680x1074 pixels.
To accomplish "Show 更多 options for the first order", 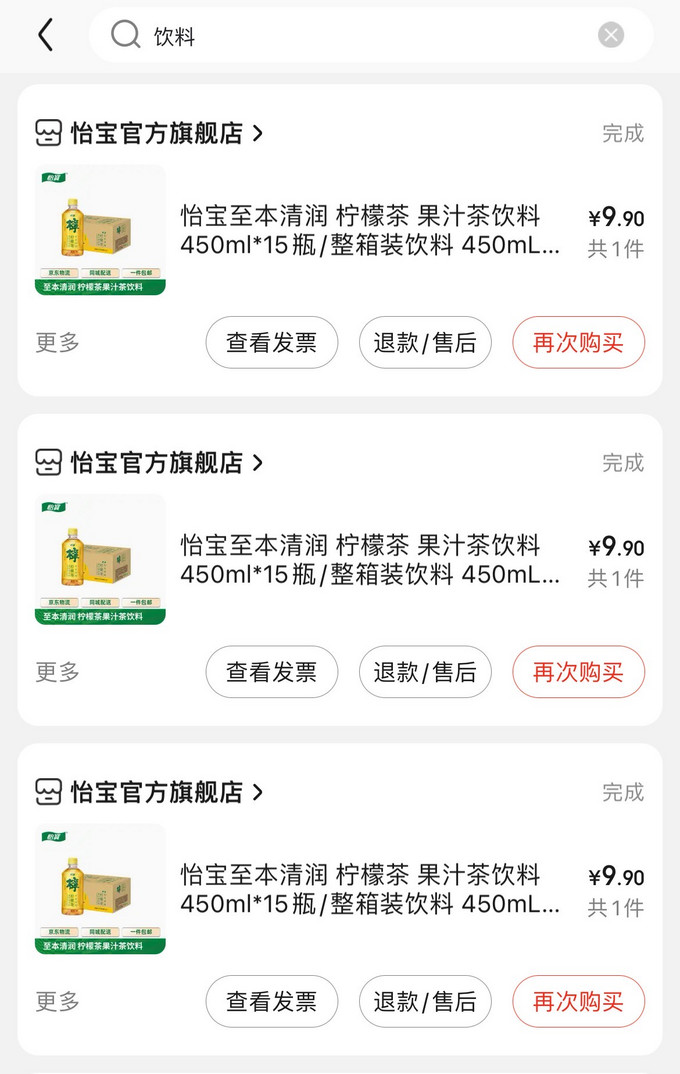I will pos(57,342).
